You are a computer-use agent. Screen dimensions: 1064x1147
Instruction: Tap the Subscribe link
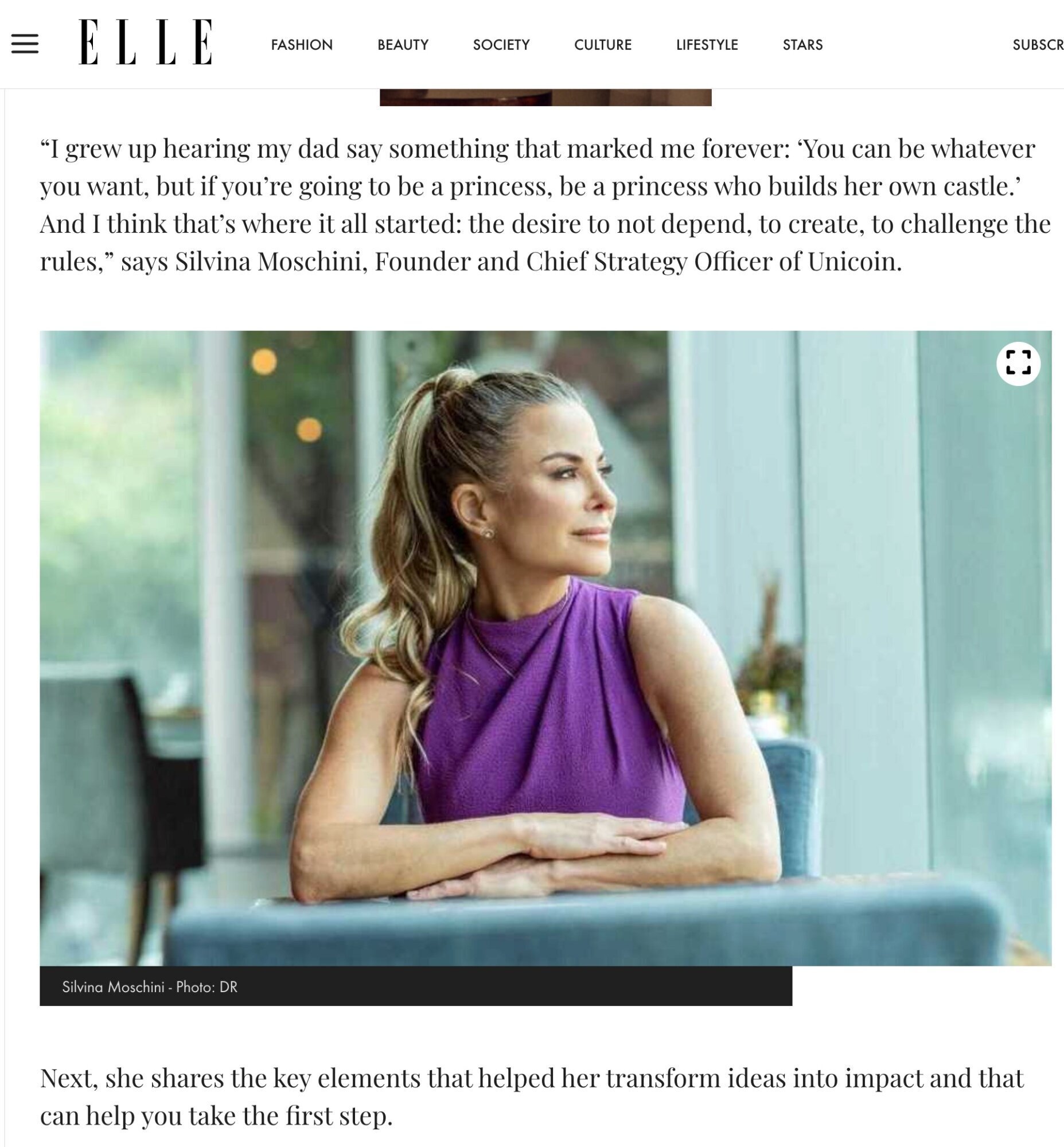(1037, 45)
